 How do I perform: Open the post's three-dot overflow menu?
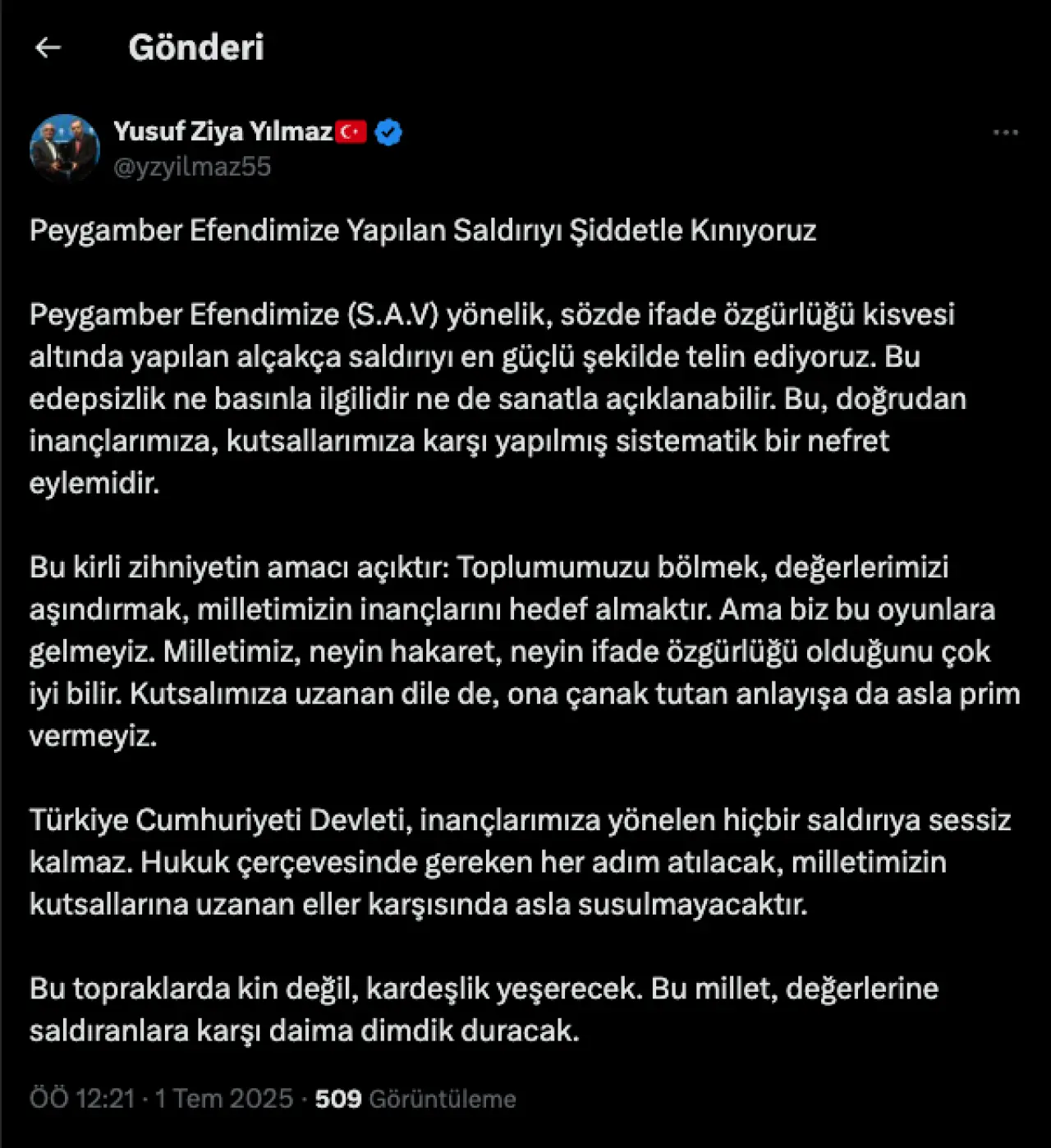click(1005, 132)
